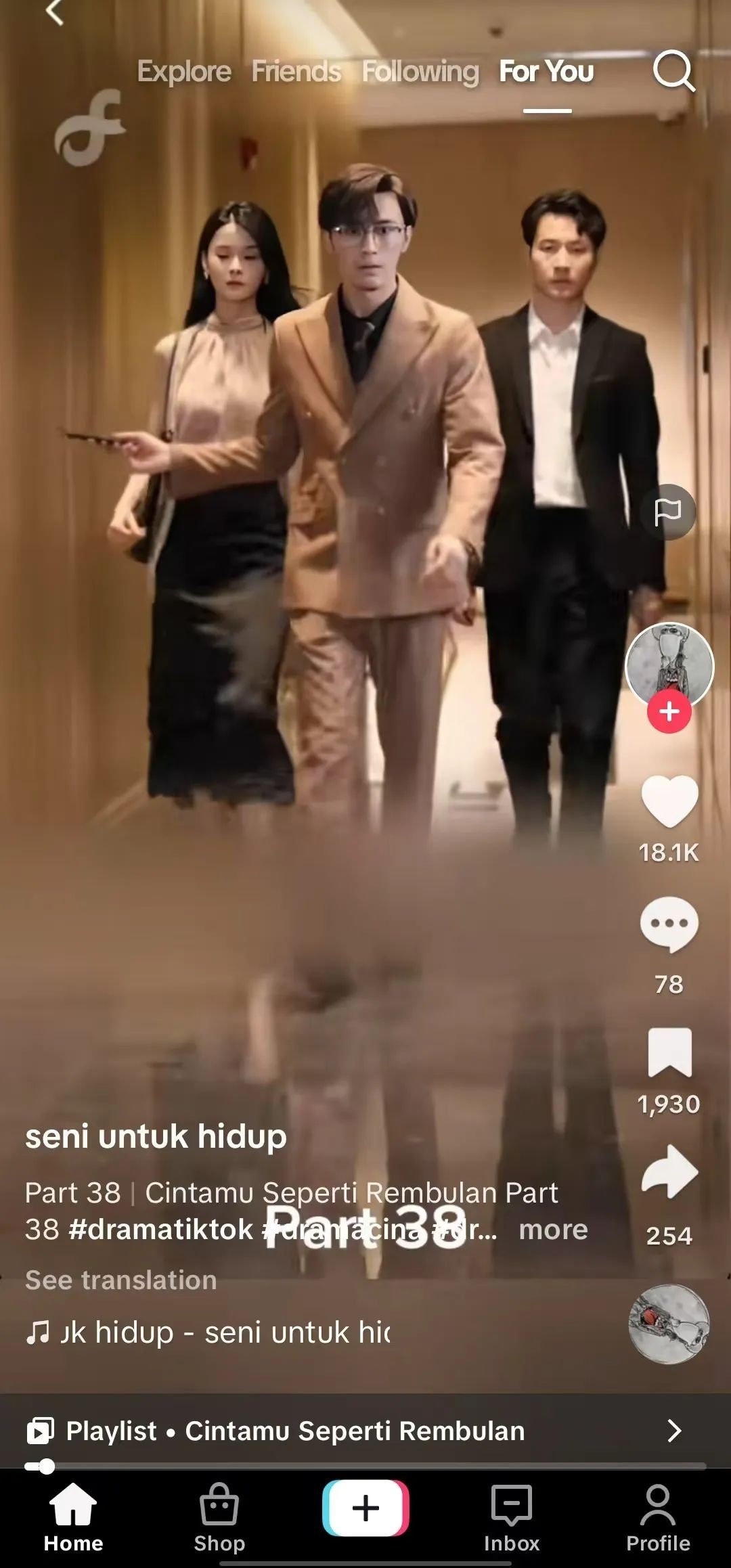Viewport: 731px width, 1568px height.
Task: Open the spinning sound disc
Action: pos(669,1324)
